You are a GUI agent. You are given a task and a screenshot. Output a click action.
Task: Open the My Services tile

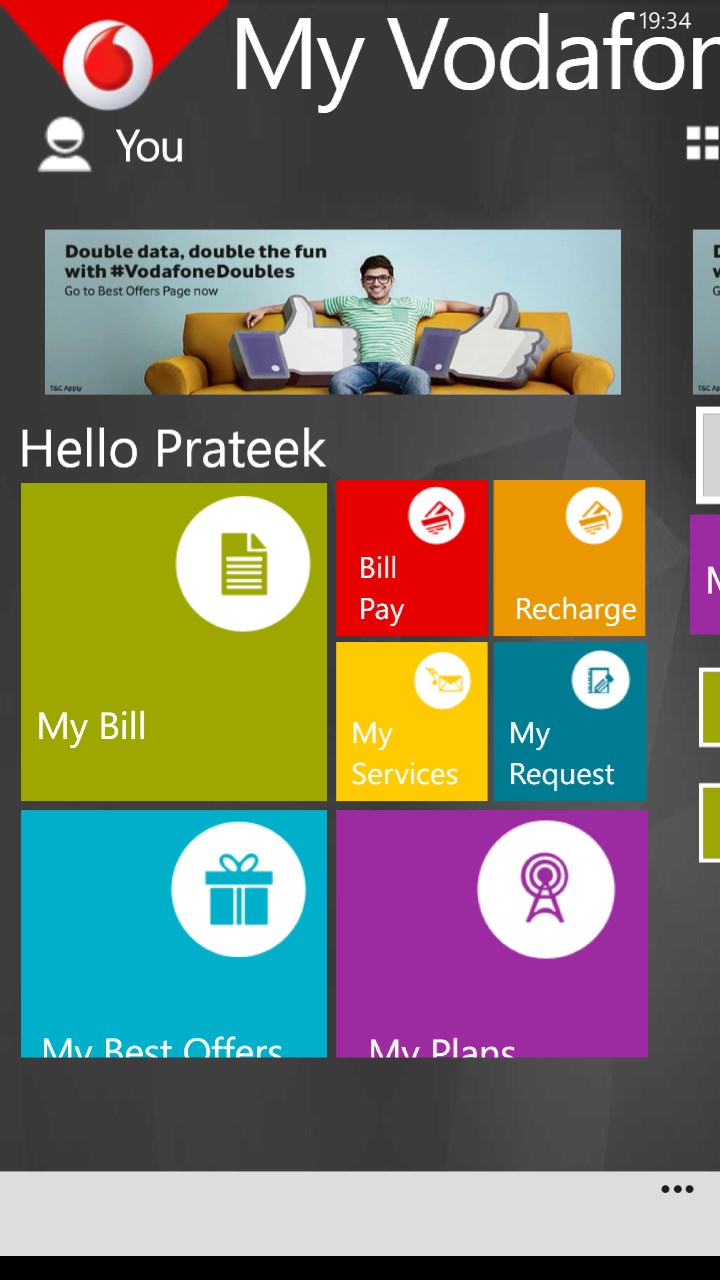click(x=411, y=721)
